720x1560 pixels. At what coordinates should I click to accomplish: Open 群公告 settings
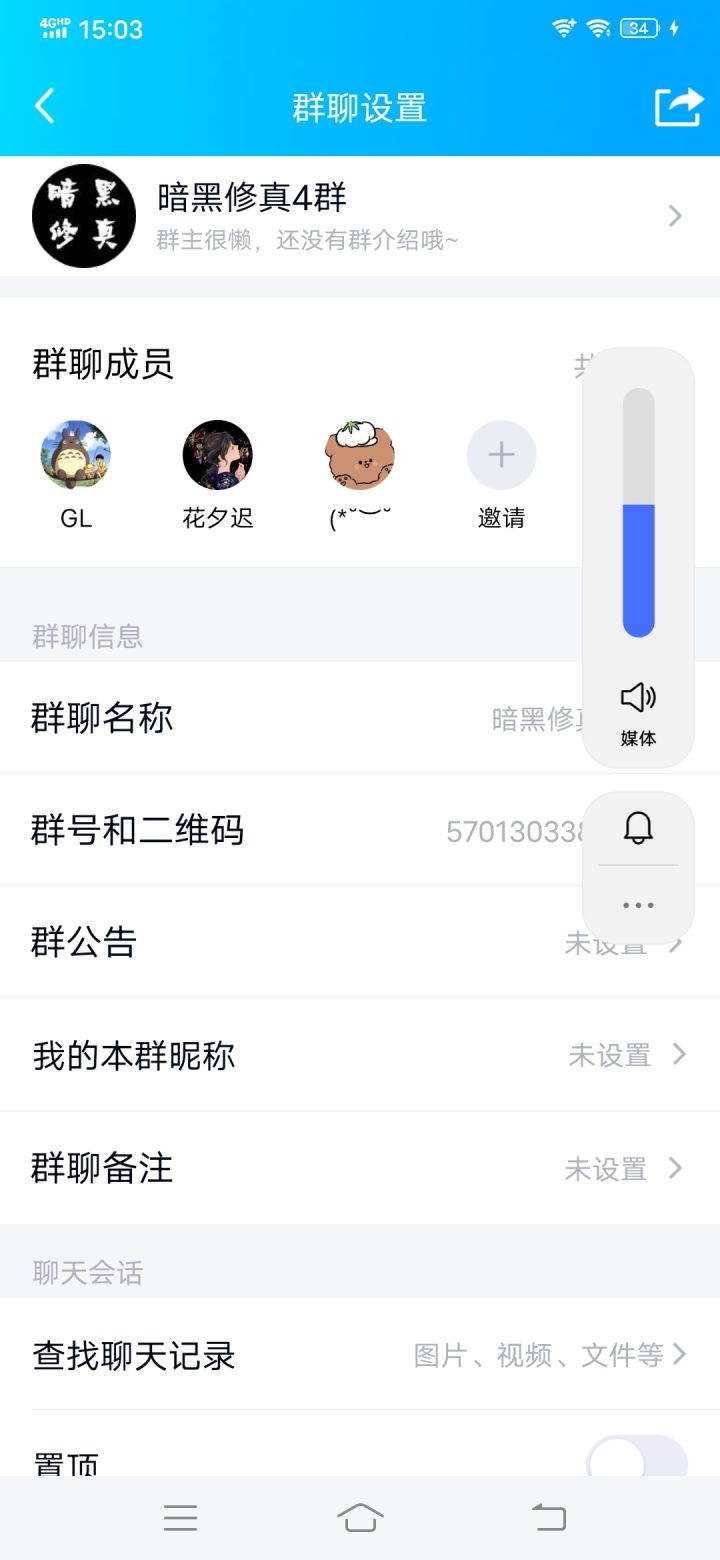click(x=300, y=942)
